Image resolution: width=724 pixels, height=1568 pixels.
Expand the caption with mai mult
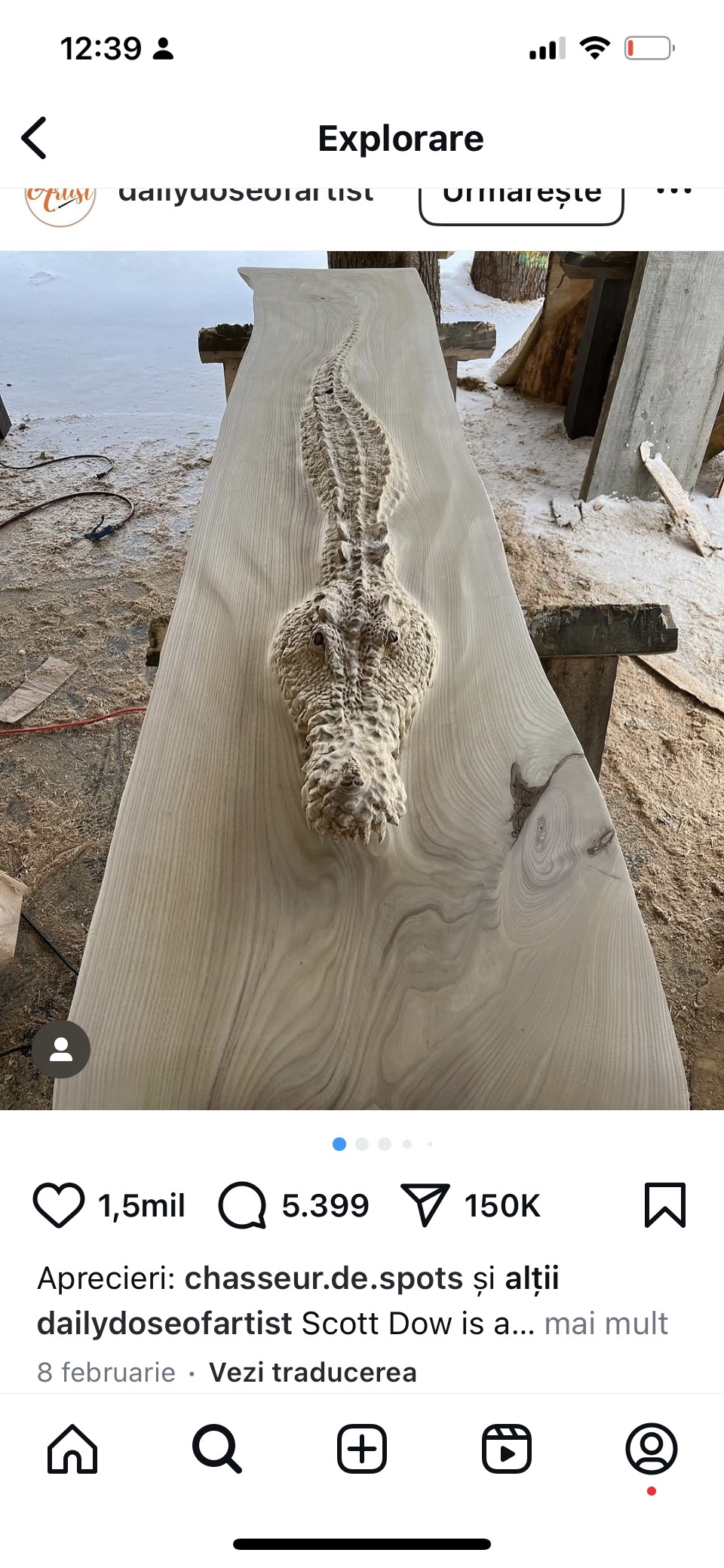click(x=606, y=1324)
